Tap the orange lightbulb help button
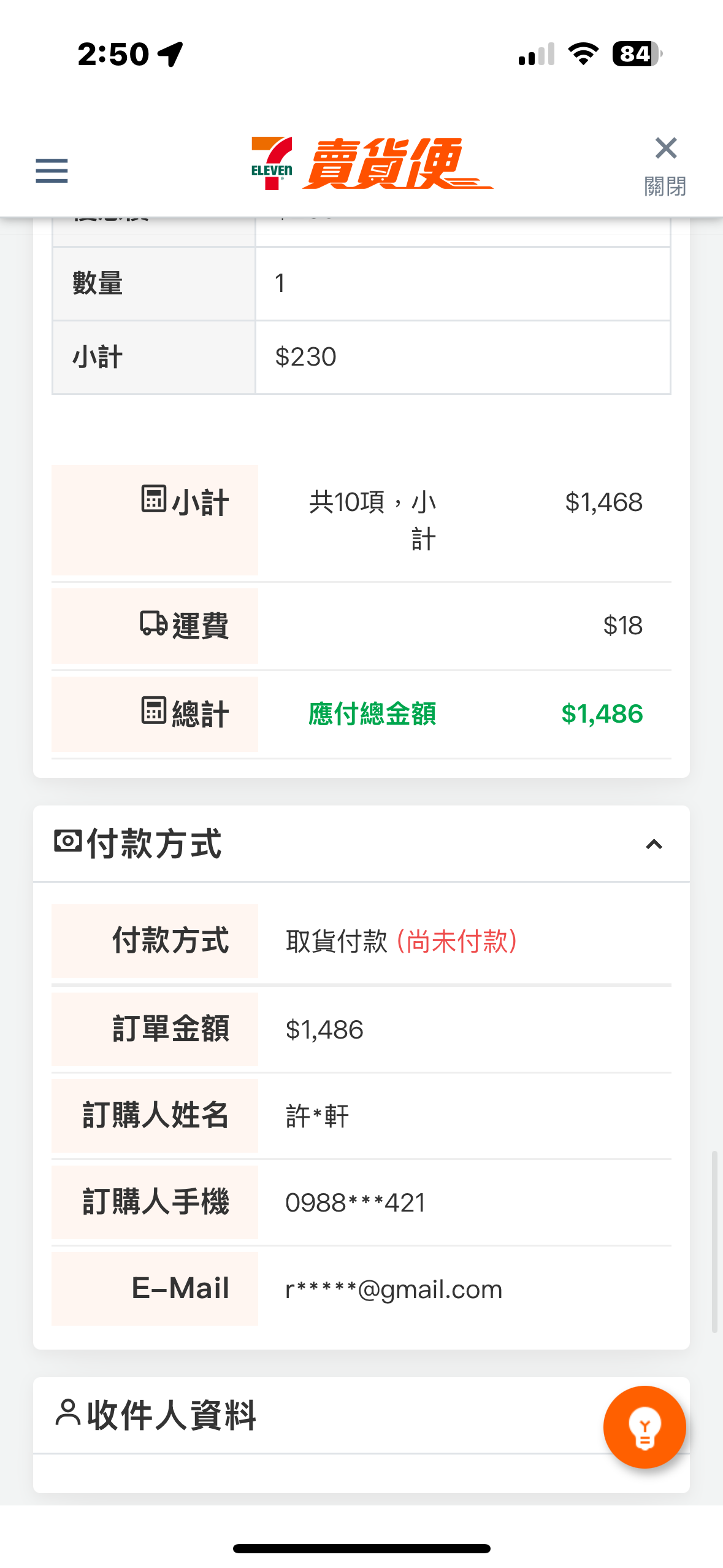The height and width of the screenshot is (1568, 723). point(645,1427)
